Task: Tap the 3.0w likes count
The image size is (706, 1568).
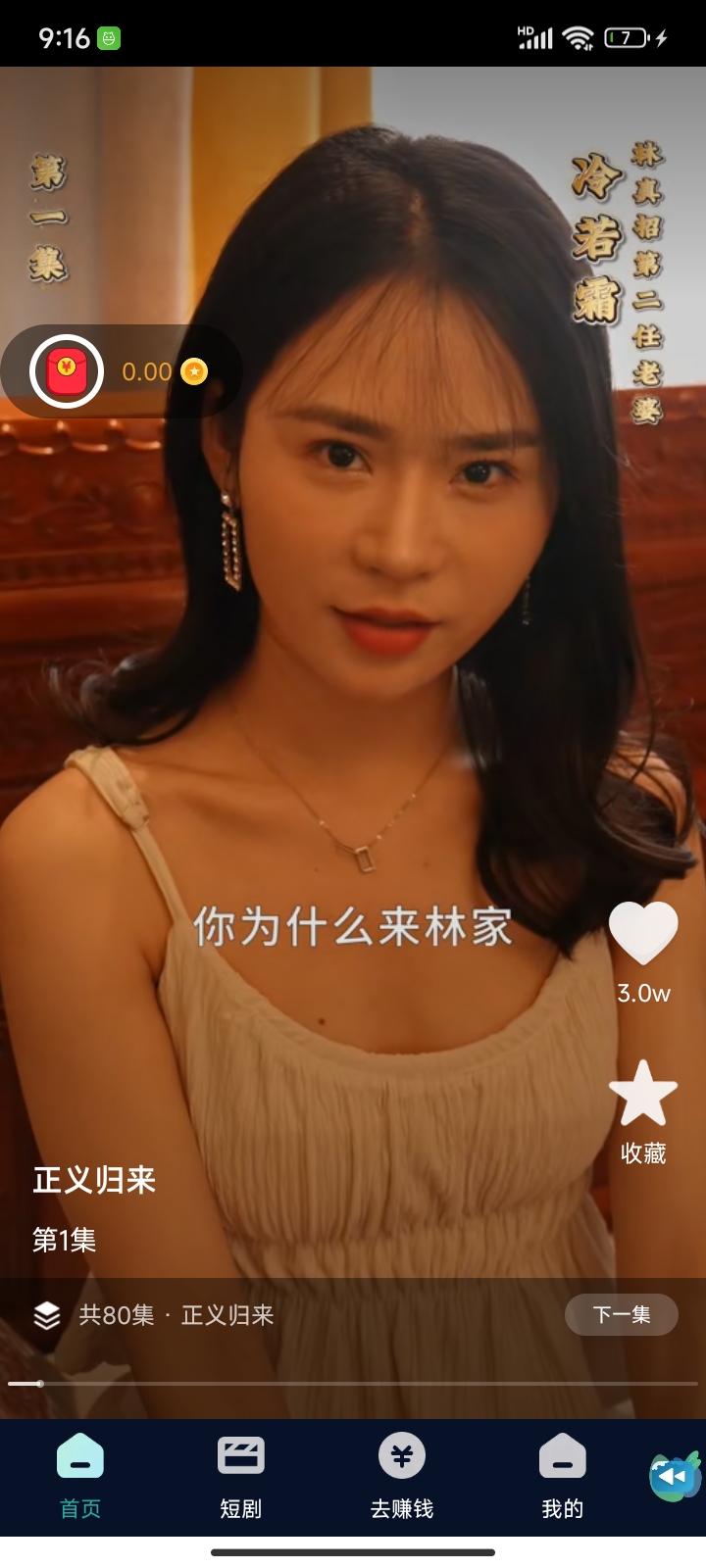Action: [643, 993]
